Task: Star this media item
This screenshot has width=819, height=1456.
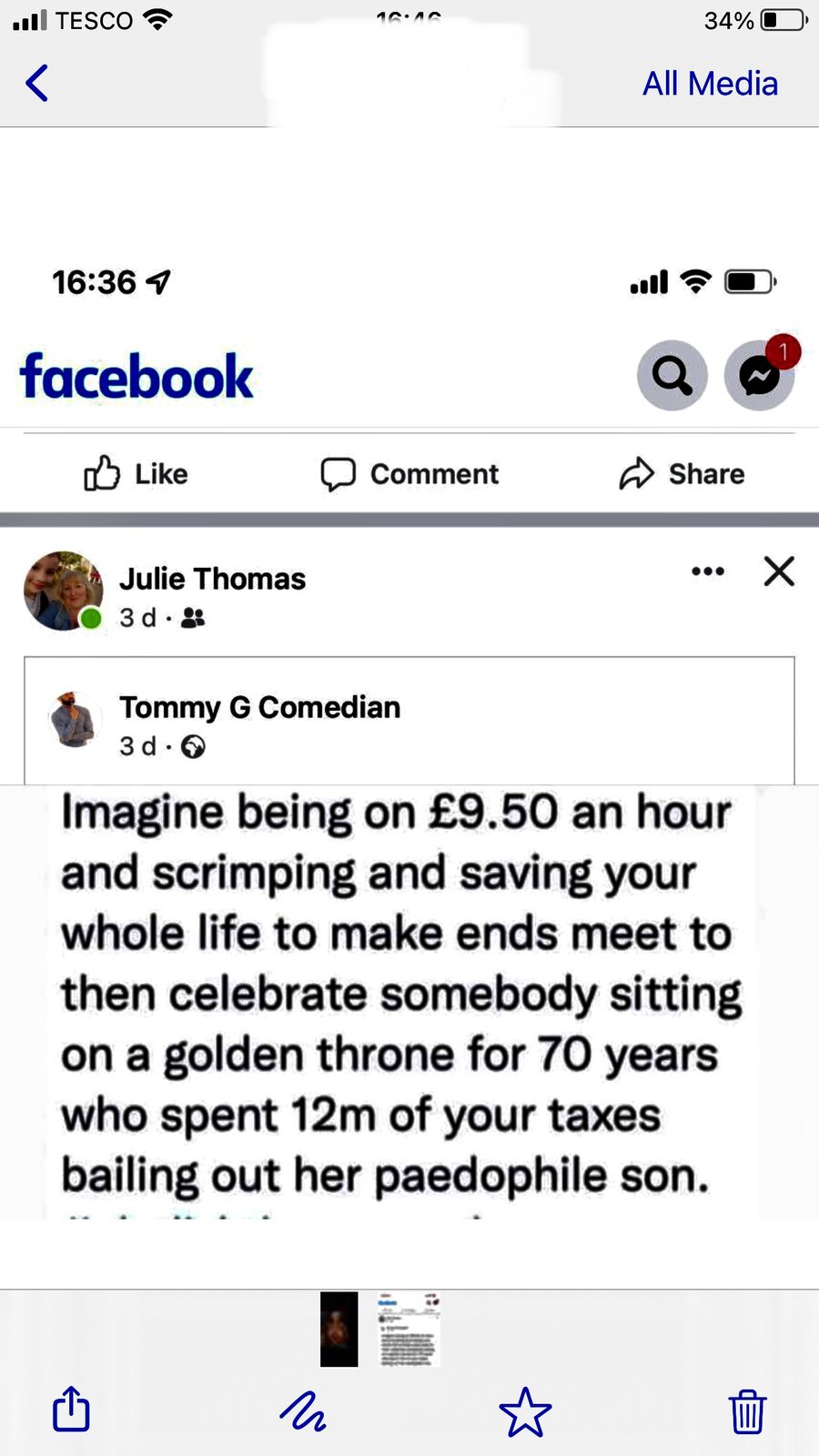Action: click(525, 1411)
